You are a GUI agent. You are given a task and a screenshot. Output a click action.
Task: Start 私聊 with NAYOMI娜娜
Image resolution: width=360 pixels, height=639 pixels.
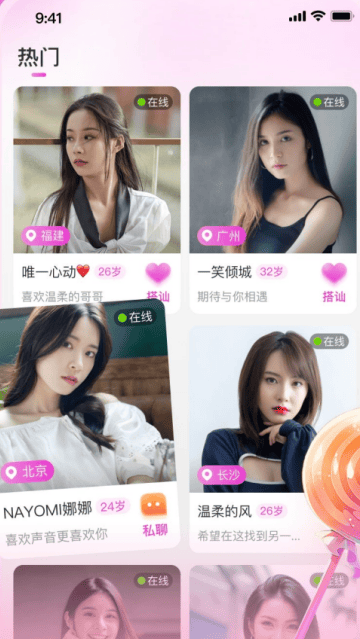click(155, 514)
